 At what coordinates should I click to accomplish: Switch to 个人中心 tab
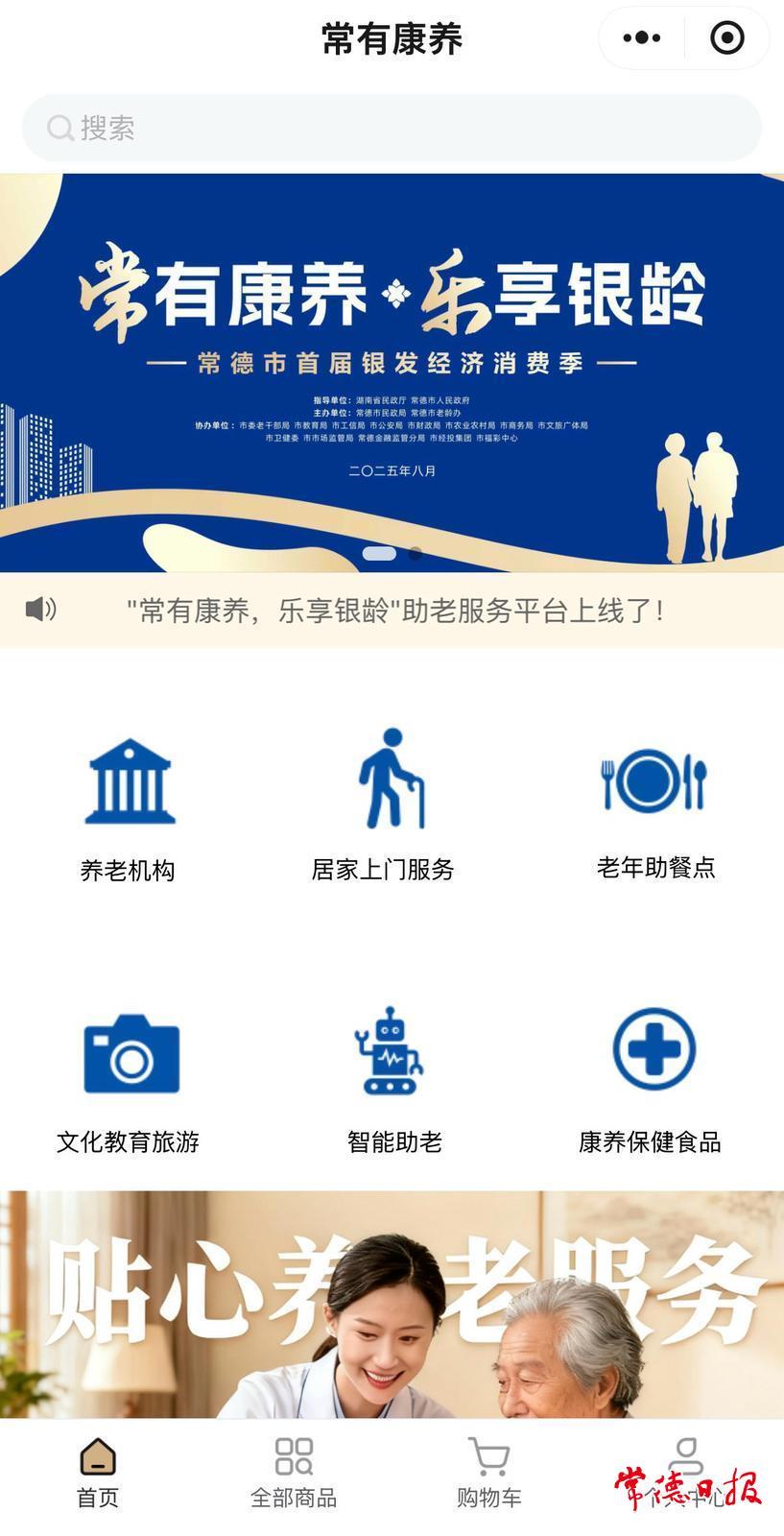[685, 1474]
